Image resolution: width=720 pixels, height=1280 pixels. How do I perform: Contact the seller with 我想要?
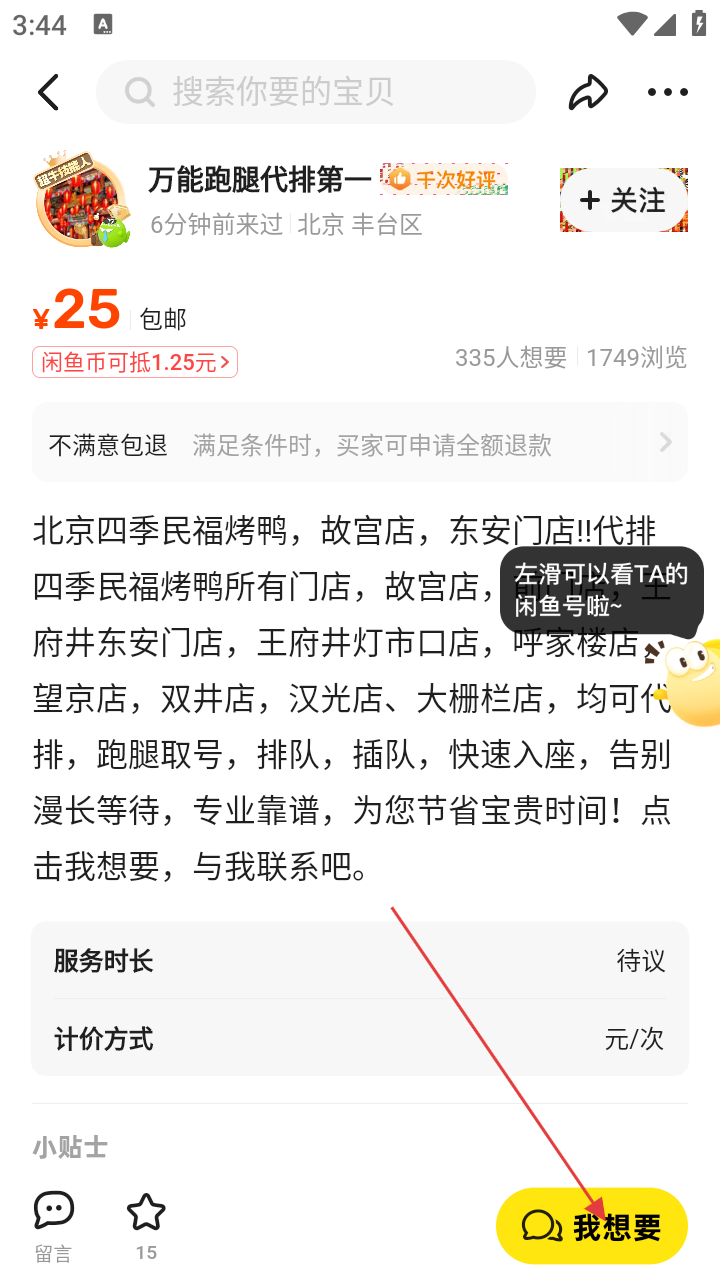click(592, 1226)
